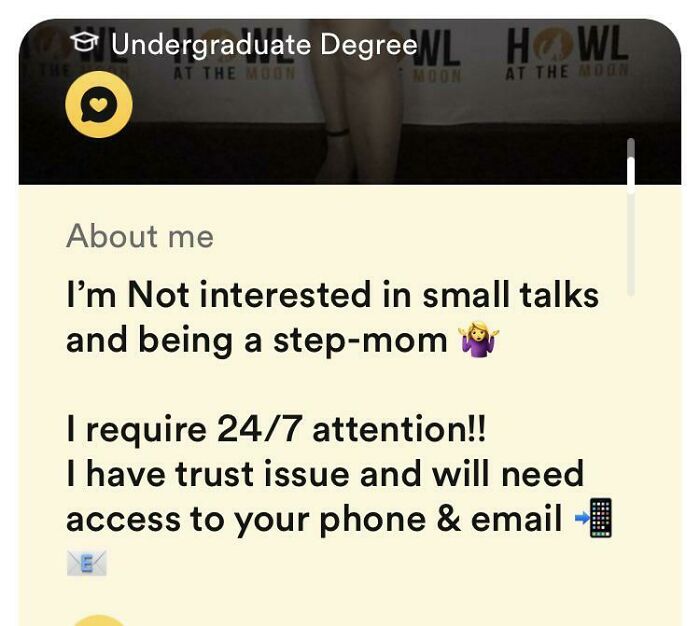Tap the yellow heart reaction button on the photo
700x626 pixels.
[98, 104]
